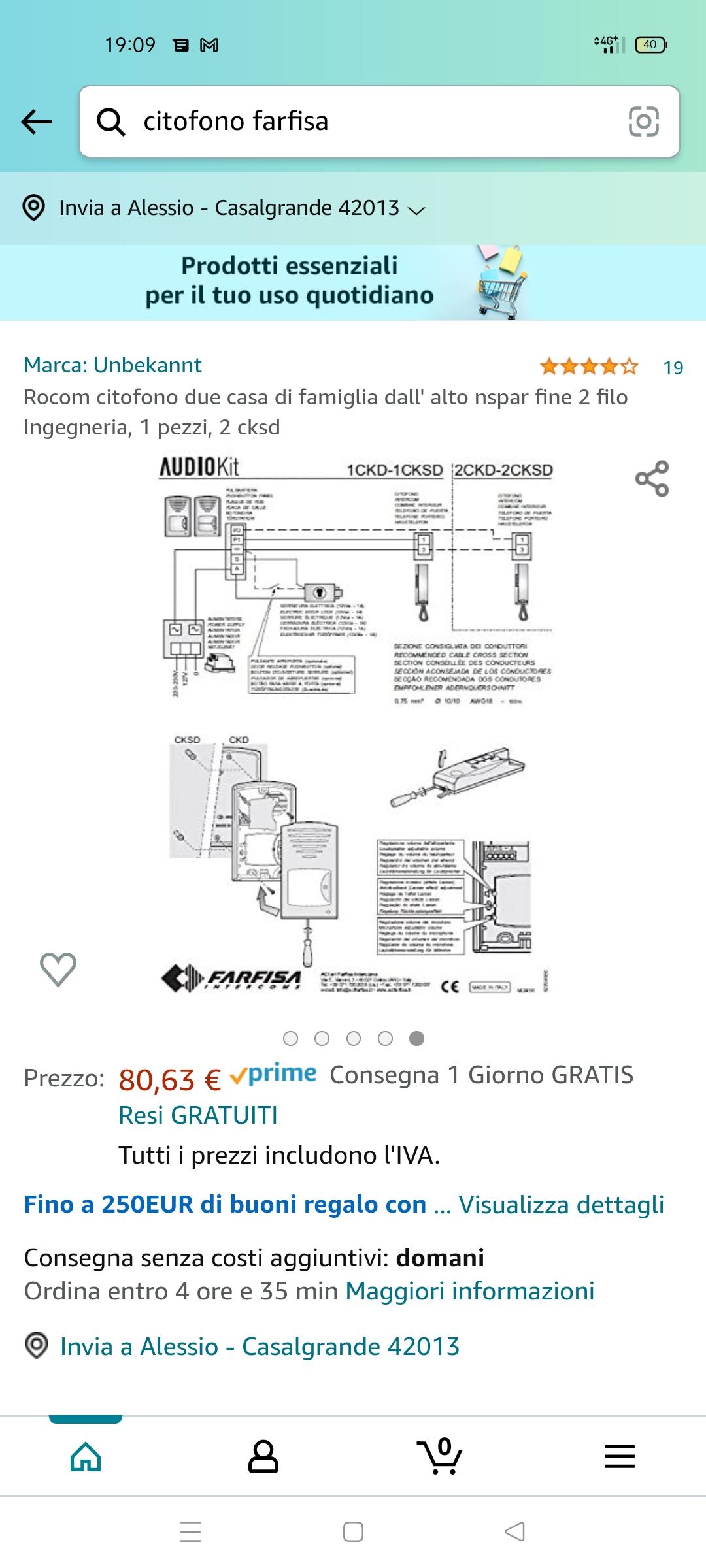Open the shopping cart
This screenshot has width=706, height=1568.
pos(440,1456)
